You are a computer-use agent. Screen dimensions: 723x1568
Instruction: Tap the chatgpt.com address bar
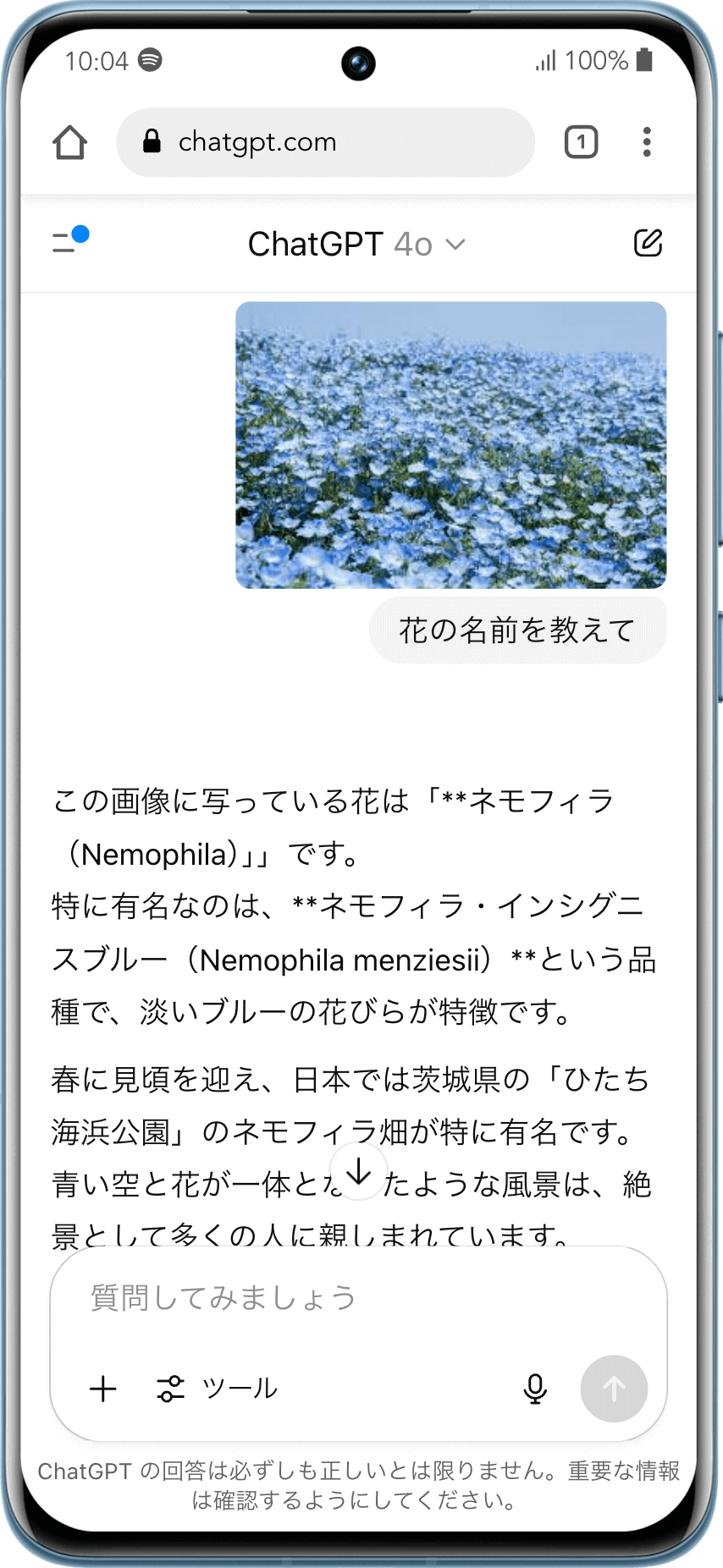[326, 142]
